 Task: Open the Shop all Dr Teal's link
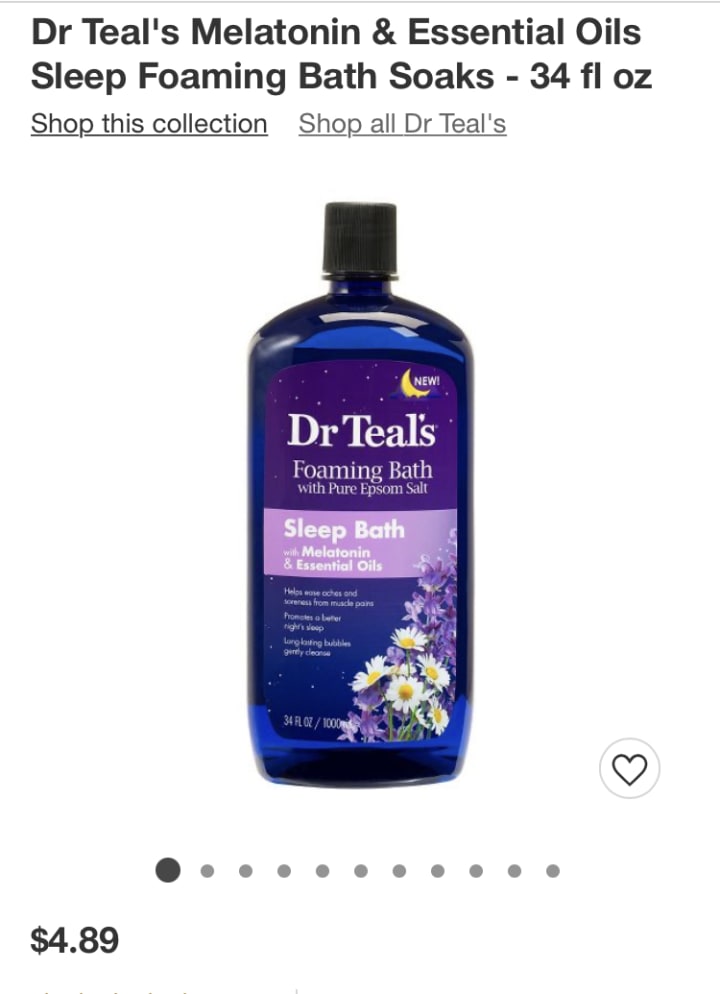[402, 124]
